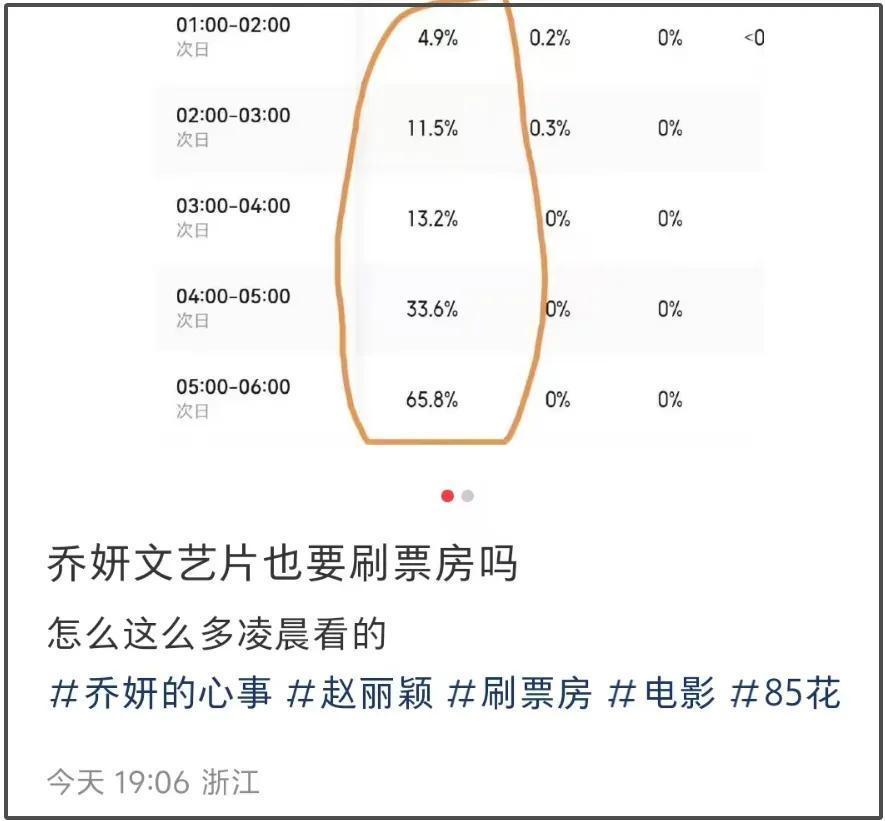Screen dimensions: 885x821
Task: Open the #刷票房 hashtag
Action: pyautogui.click(x=520, y=692)
